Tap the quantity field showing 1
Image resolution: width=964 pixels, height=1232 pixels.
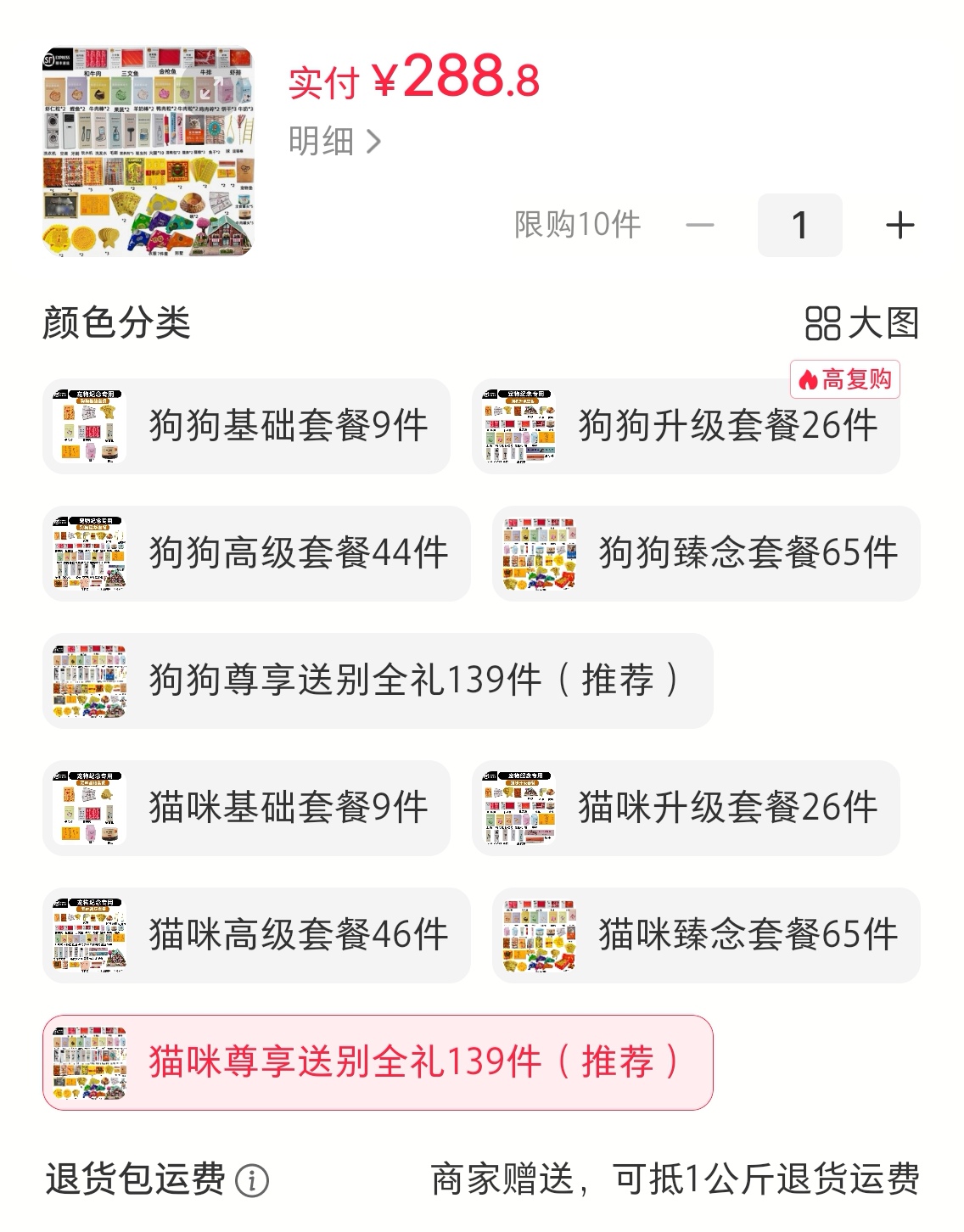click(x=799, y=226)
